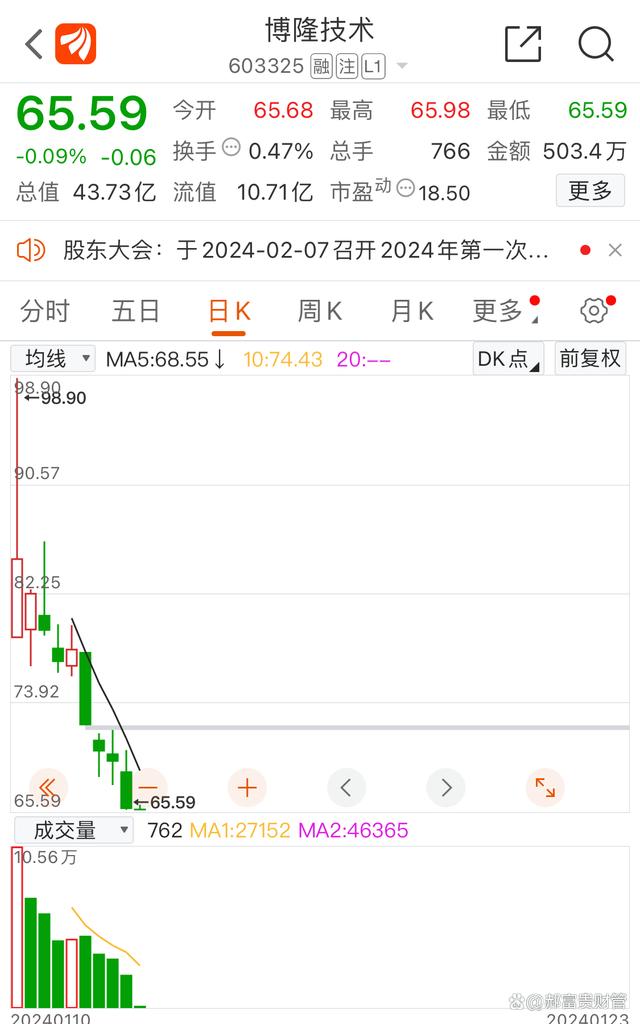
Task: Select the 周K chart tab
Action: coord(319,312)
